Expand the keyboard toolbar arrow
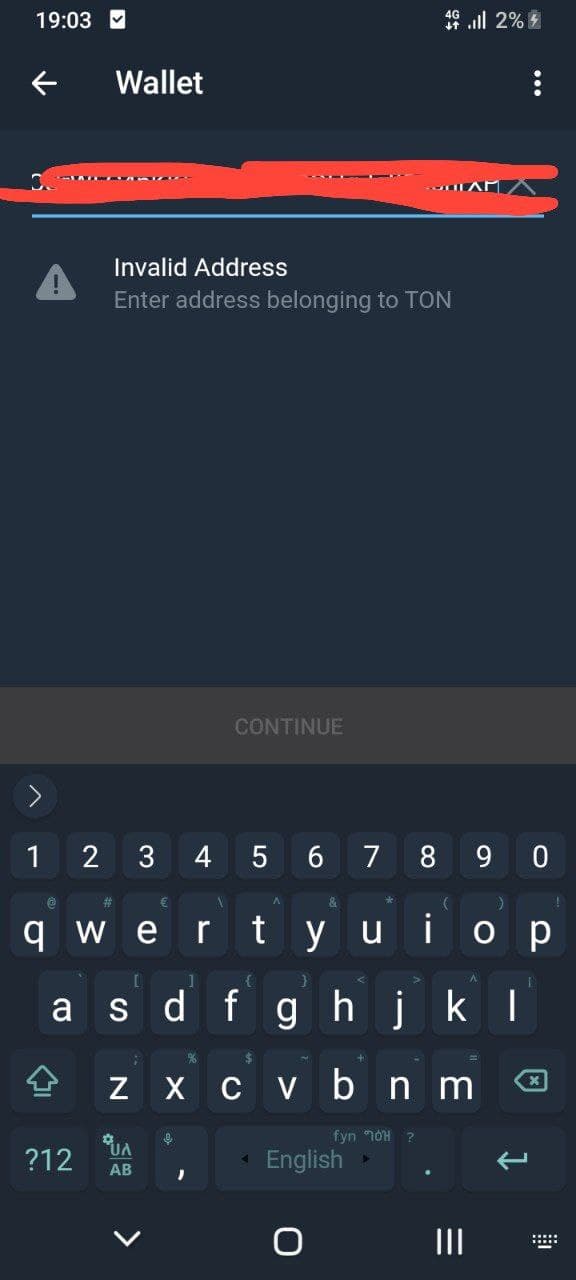Image resolution: width=576 pixels, height=1280 pixels. [x=35, y=796]
